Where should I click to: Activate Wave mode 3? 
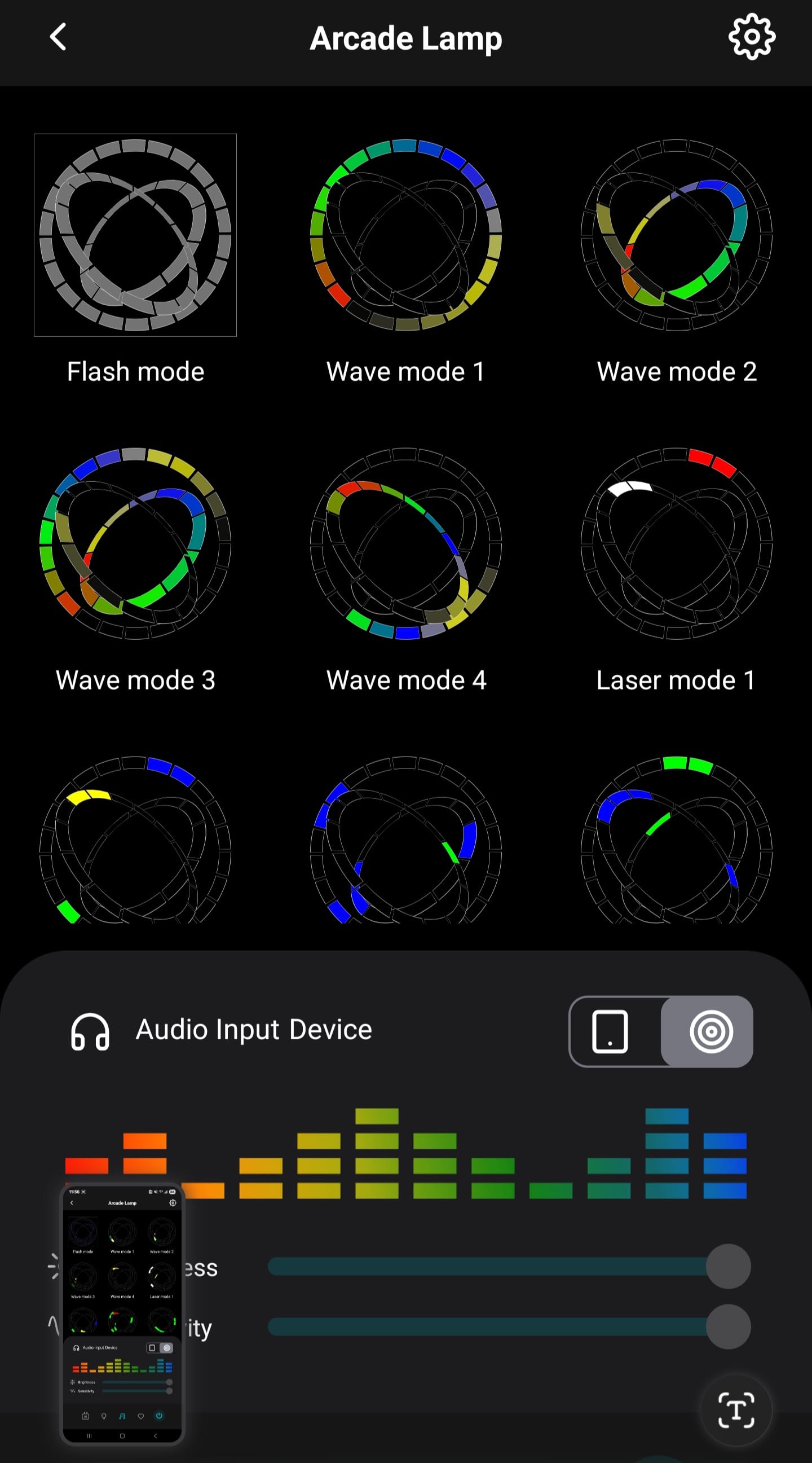tap(135, 543)
